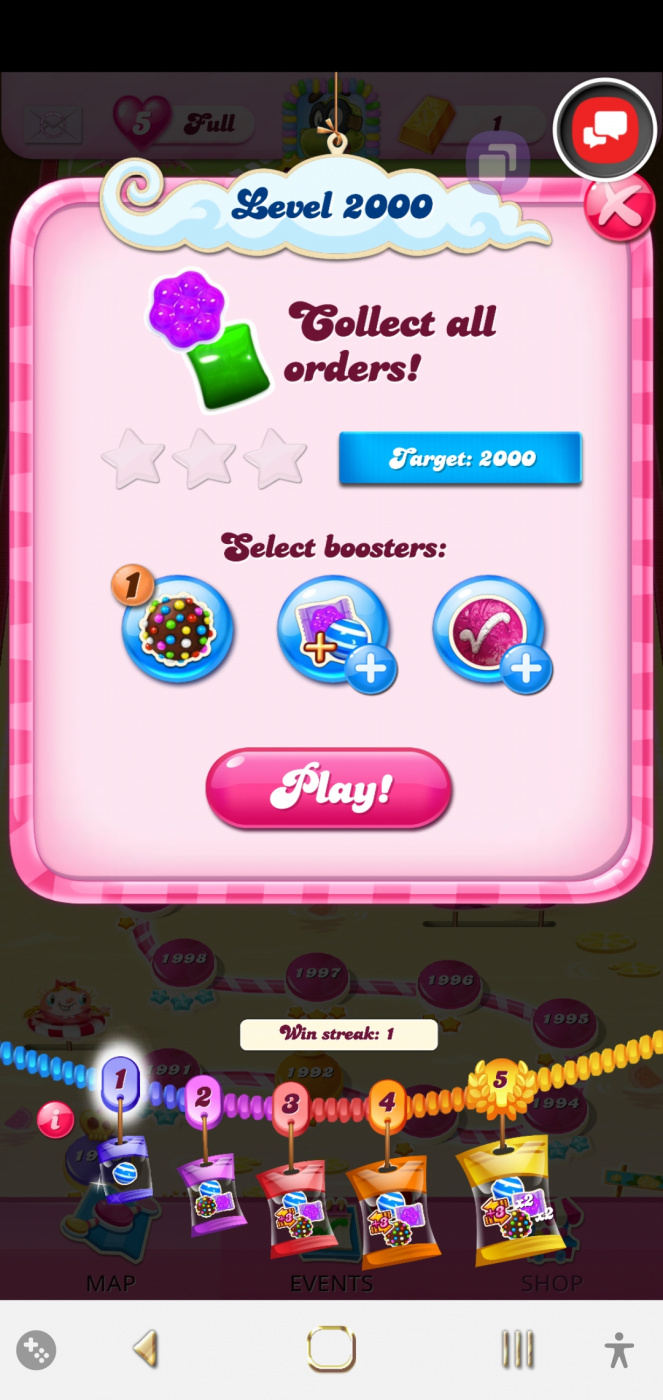
Task: Select the color bomb booster
Action: click(x=178, y=629)
